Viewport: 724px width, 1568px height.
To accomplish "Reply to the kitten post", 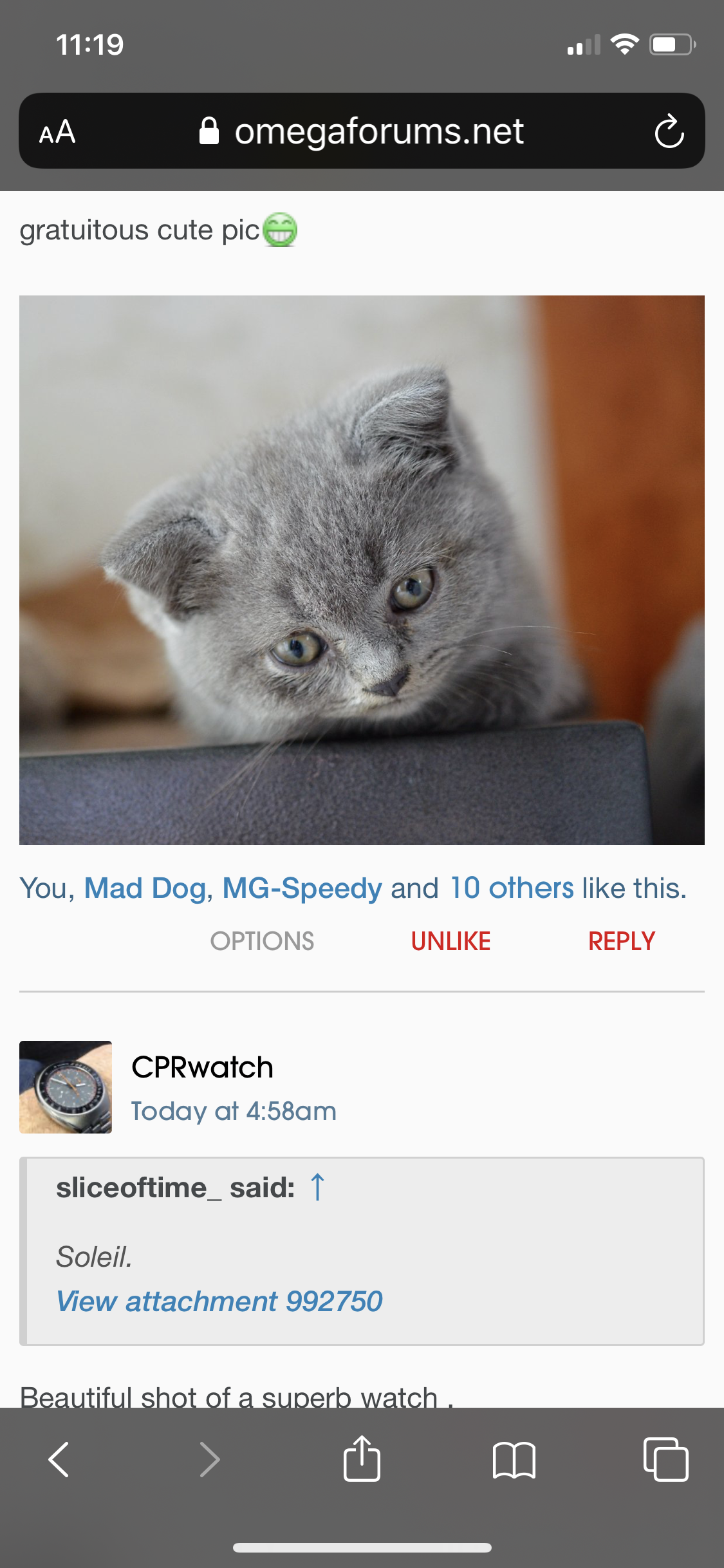I will 621,941.
